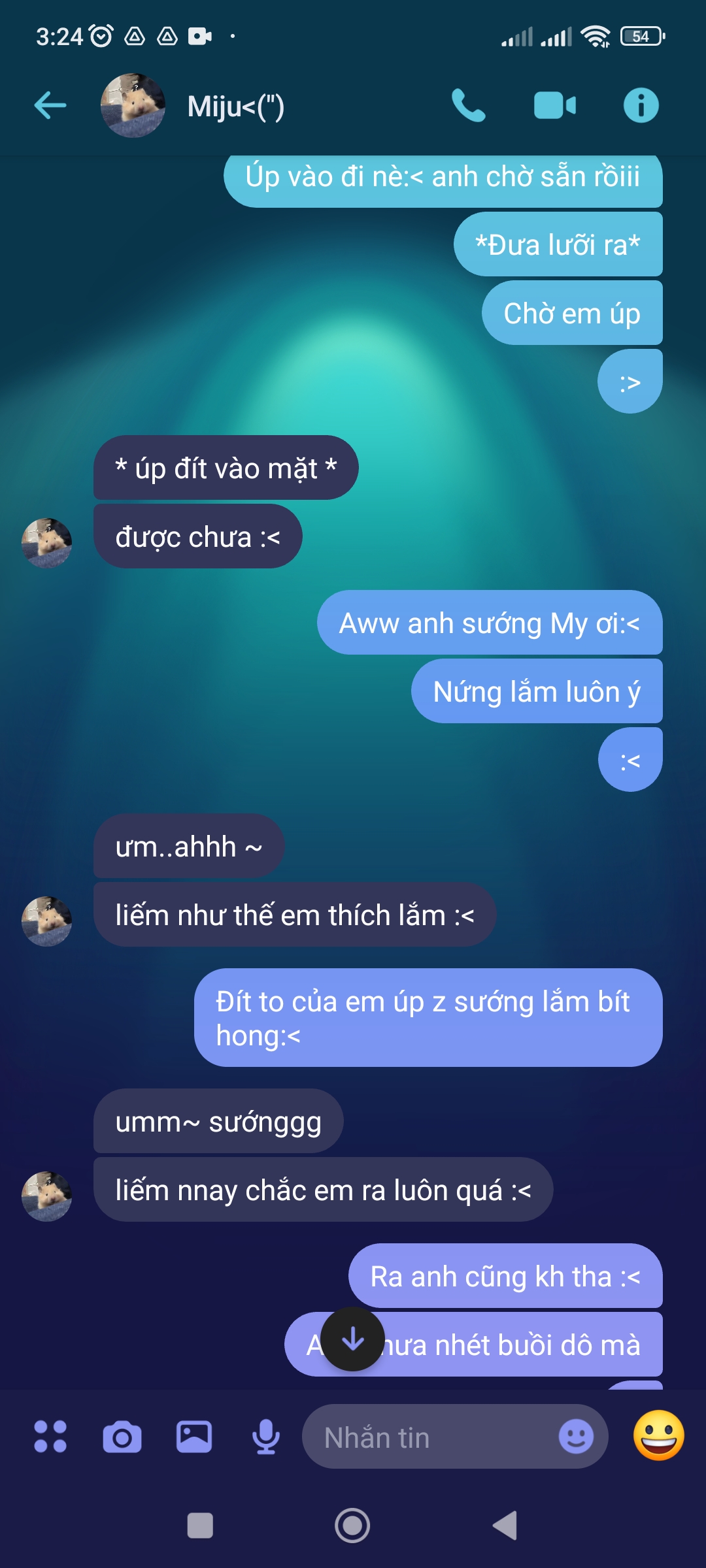Open the recent apps overview

(x=200, y=1526)
